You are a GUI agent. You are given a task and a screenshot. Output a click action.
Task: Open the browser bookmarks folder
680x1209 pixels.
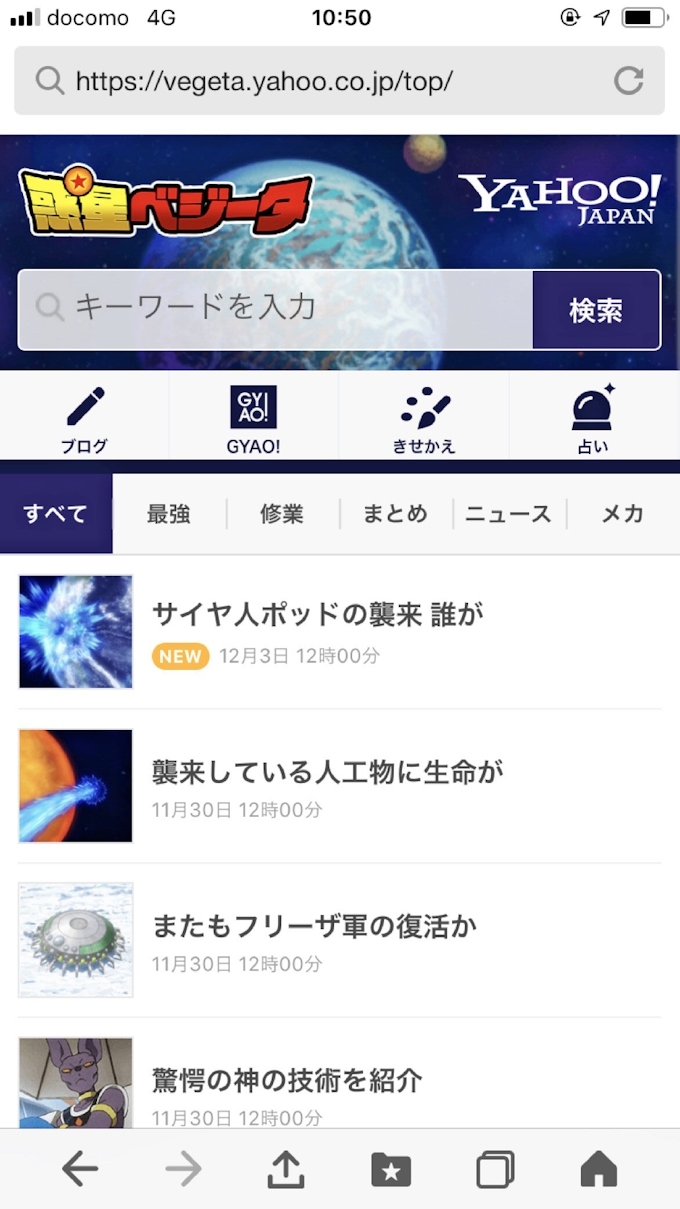point(391,1169)
